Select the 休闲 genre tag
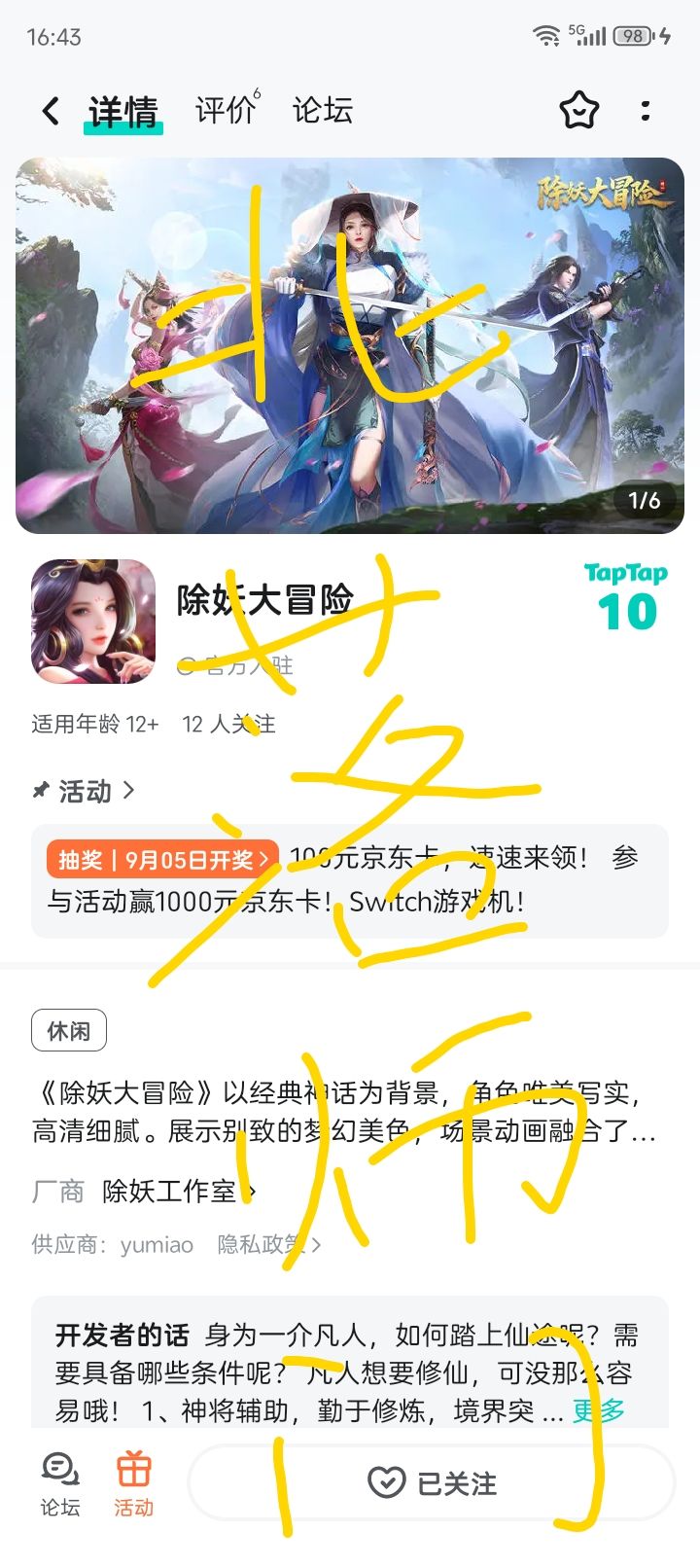The image size is (700, 1568). point(68,1029)
